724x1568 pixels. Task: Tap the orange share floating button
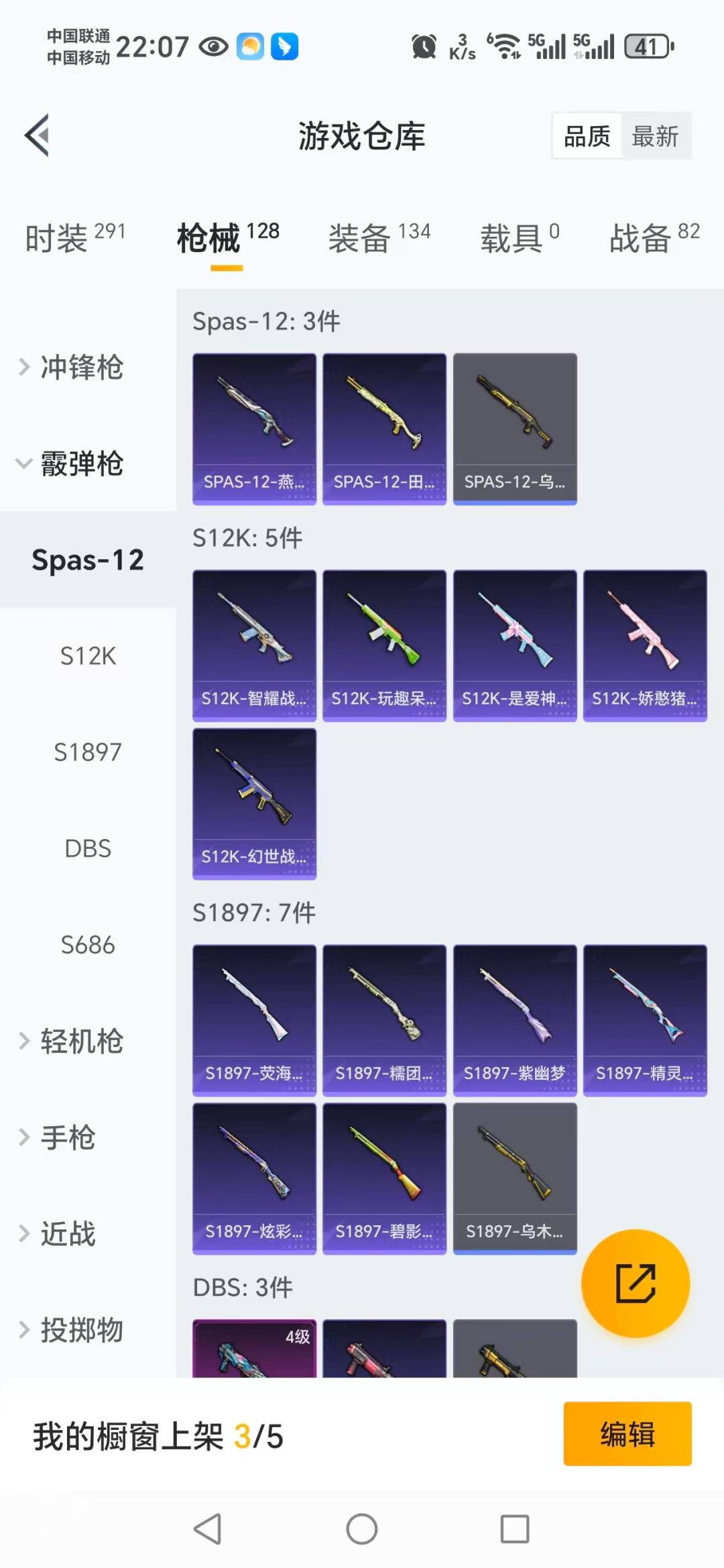[635, 1283]
